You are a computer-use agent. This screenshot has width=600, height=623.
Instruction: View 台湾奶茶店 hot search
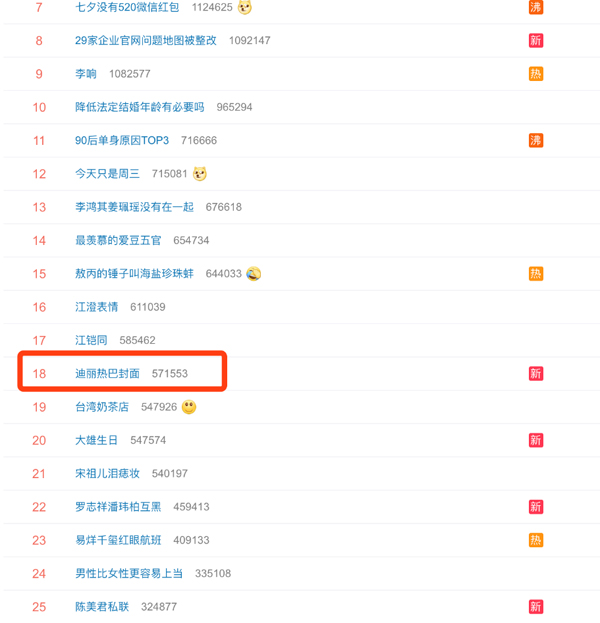pos(102,407)
